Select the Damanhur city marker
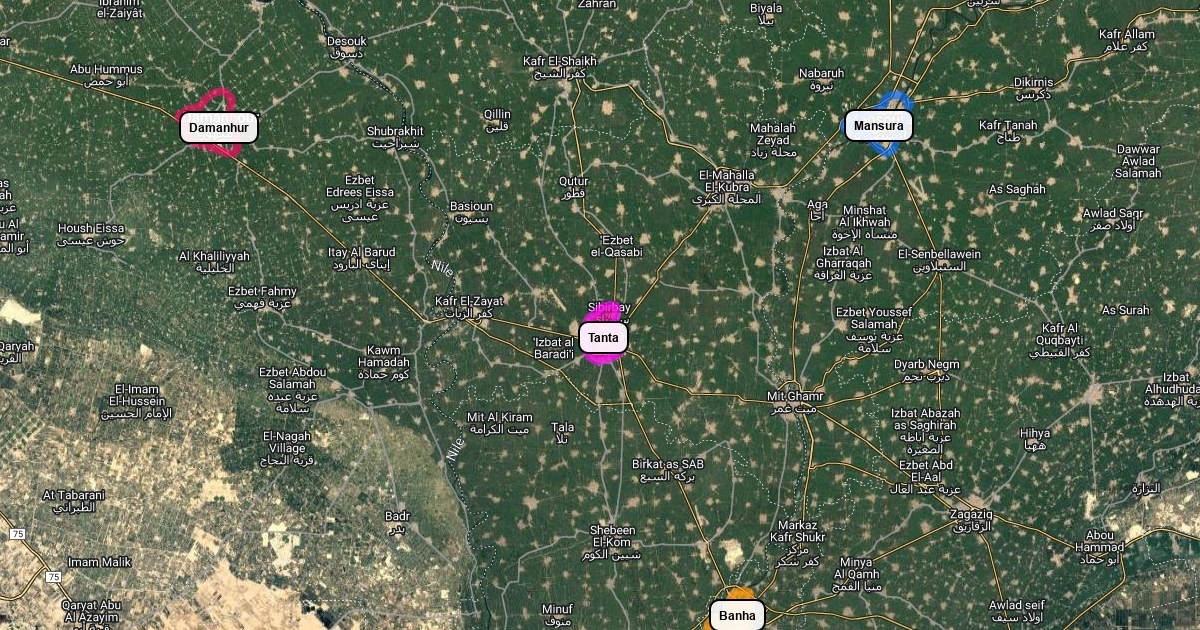Image resolution: width=1200 pixels, height=630 pixels. point(219,128)
